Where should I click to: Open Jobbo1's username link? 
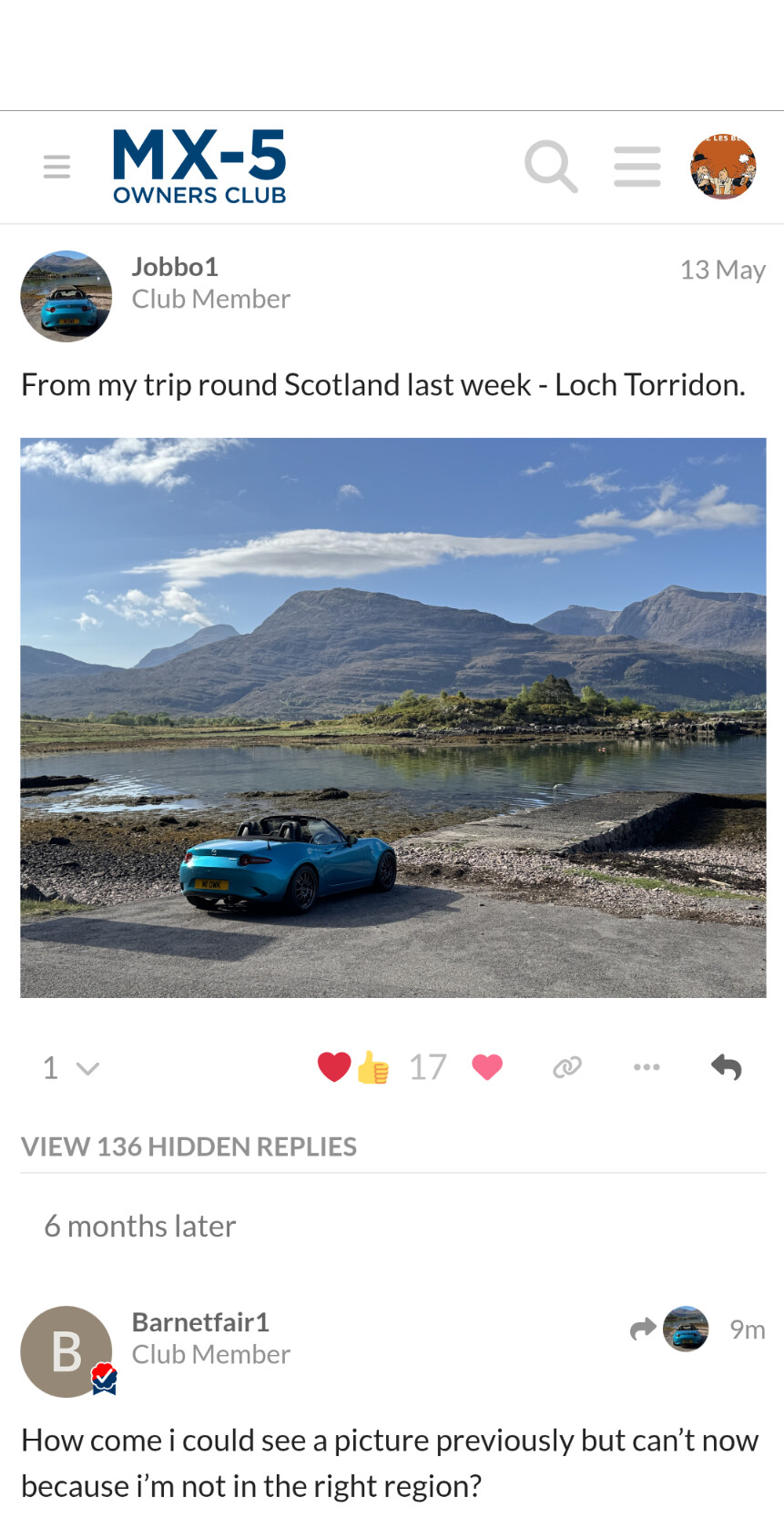coord(175,267)
